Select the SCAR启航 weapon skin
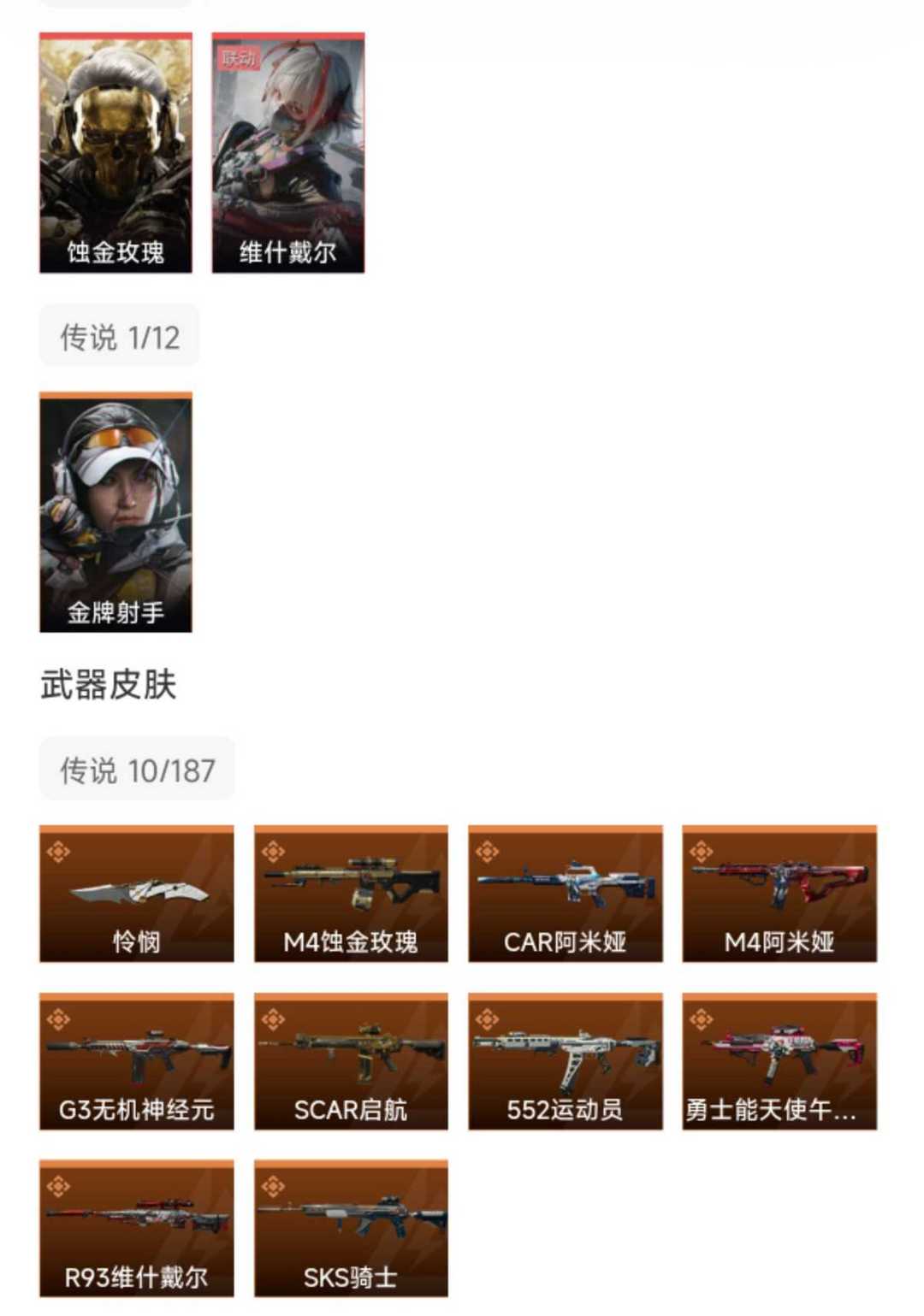924x1316 pixels. point(351,1061)
